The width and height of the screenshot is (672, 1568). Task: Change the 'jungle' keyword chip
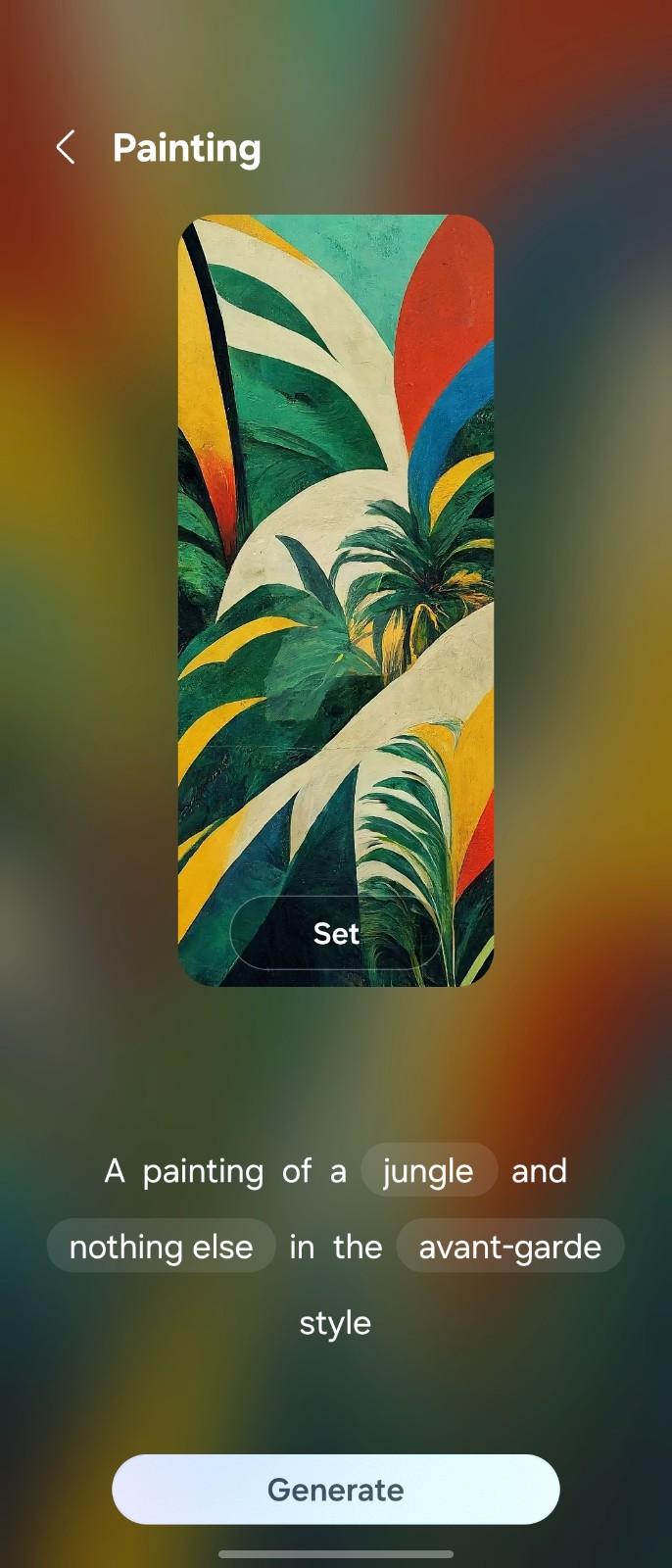coord(428,1170)
